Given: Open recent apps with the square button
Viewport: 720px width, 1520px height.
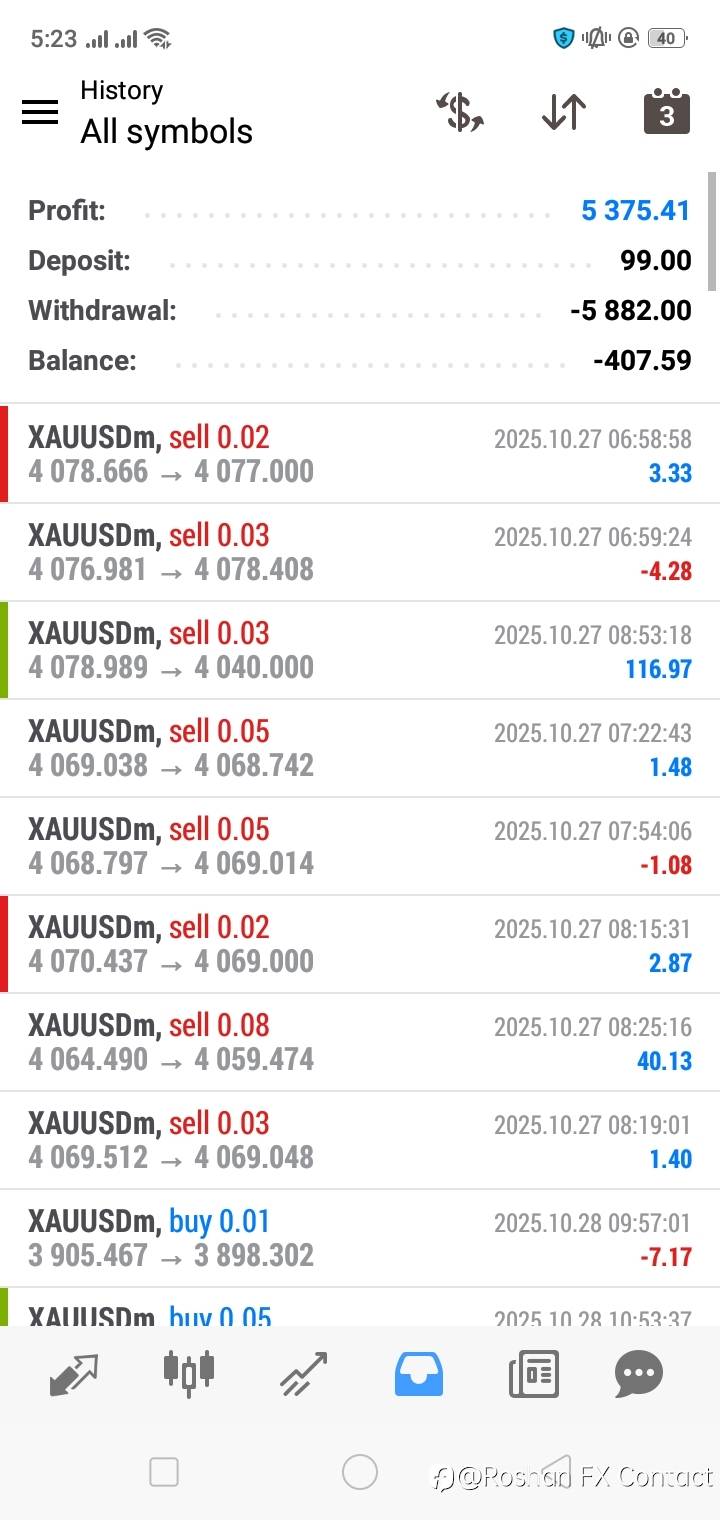Looking at the screenshot, I should (164, 1472).
